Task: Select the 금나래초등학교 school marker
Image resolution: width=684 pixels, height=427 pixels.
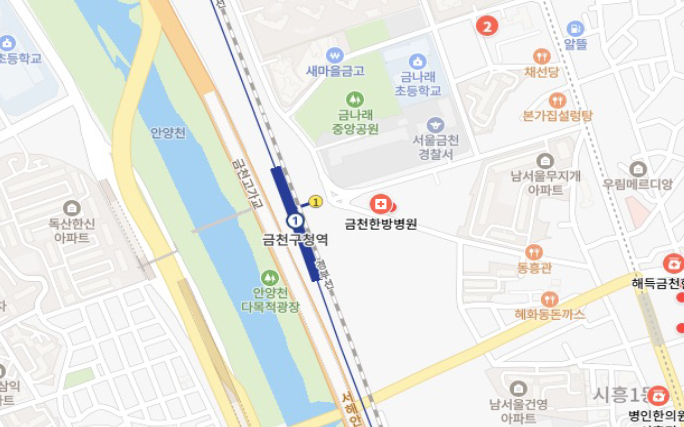Action: [x=419, y=59]
